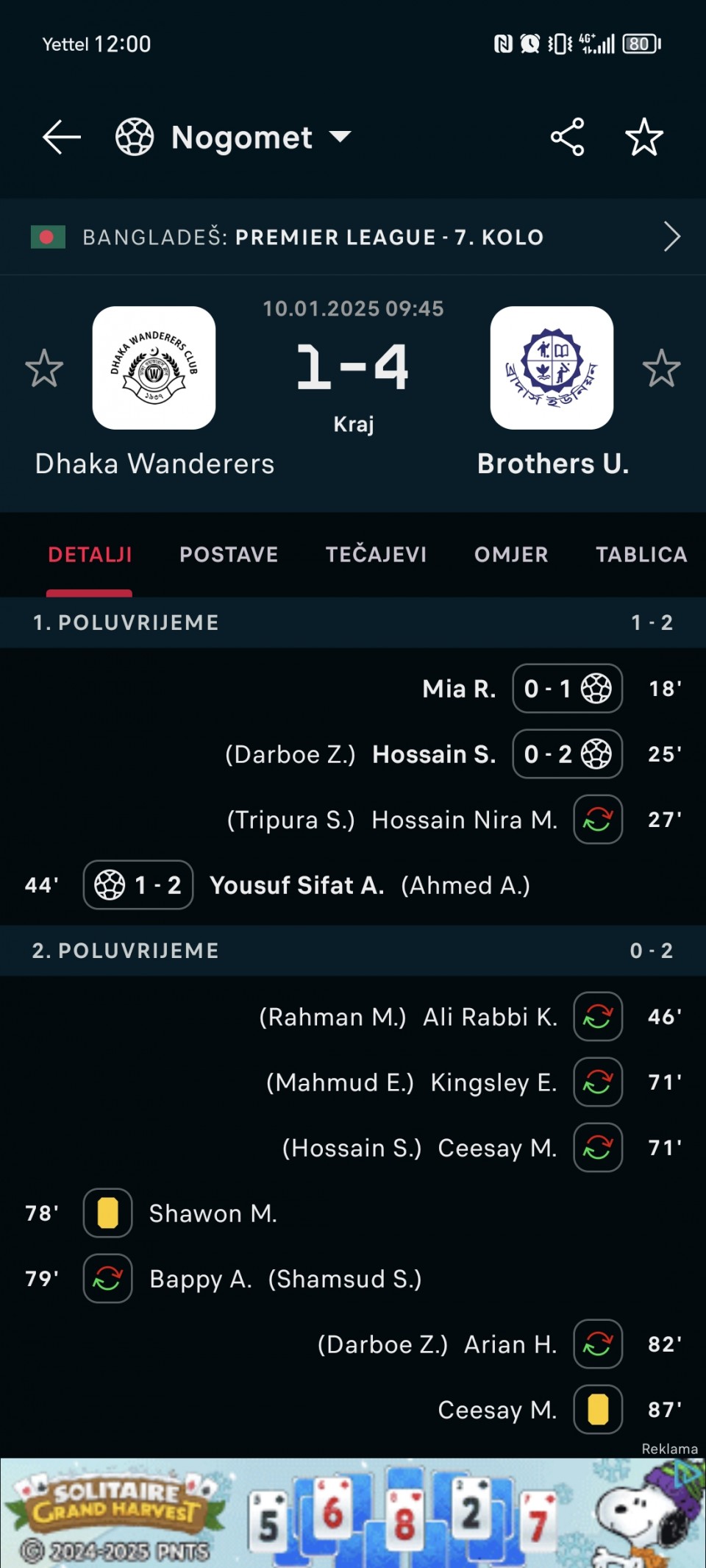
Task: Select the Detalji tab
Action: pos(90,555)
